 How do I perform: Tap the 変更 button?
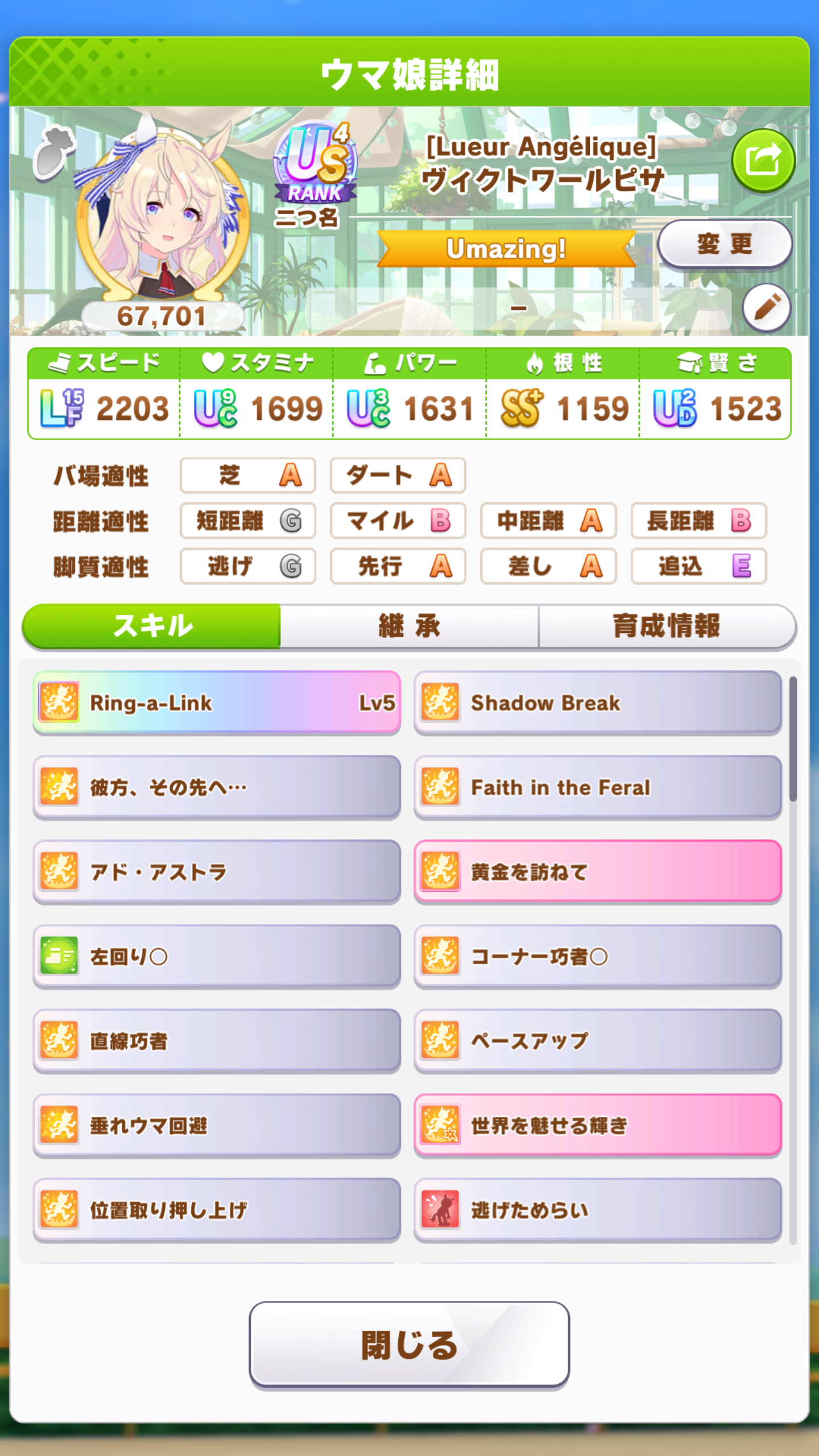725,245
